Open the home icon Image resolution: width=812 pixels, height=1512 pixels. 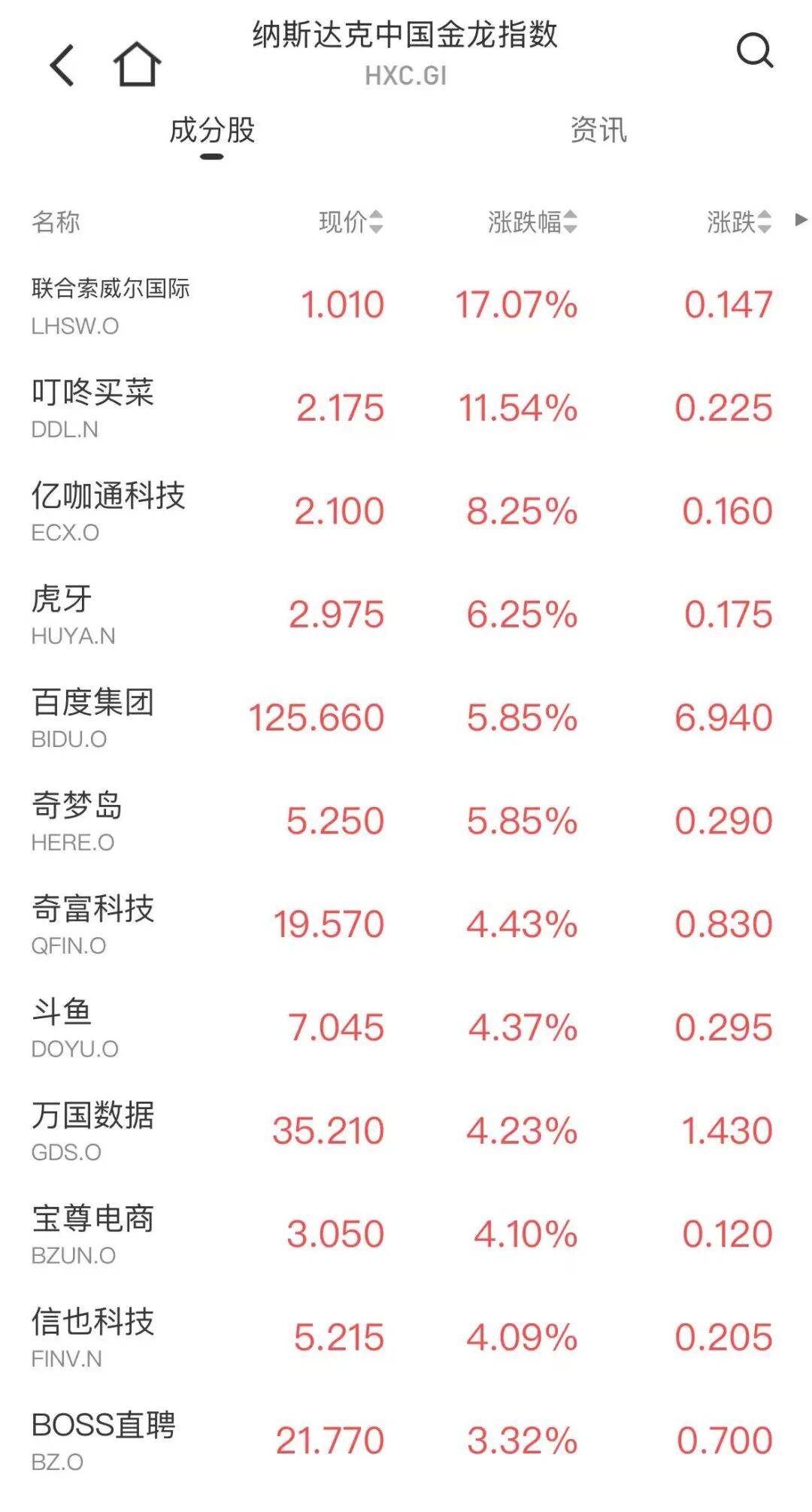(x=137, y=65)
